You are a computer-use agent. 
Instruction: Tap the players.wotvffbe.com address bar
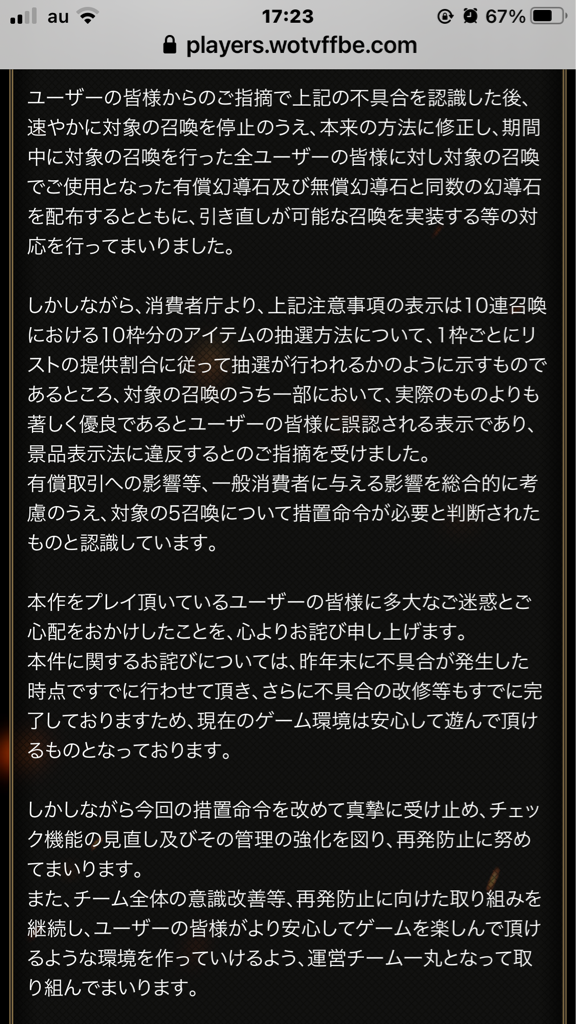pyautogui.click(x=288, y=46)
